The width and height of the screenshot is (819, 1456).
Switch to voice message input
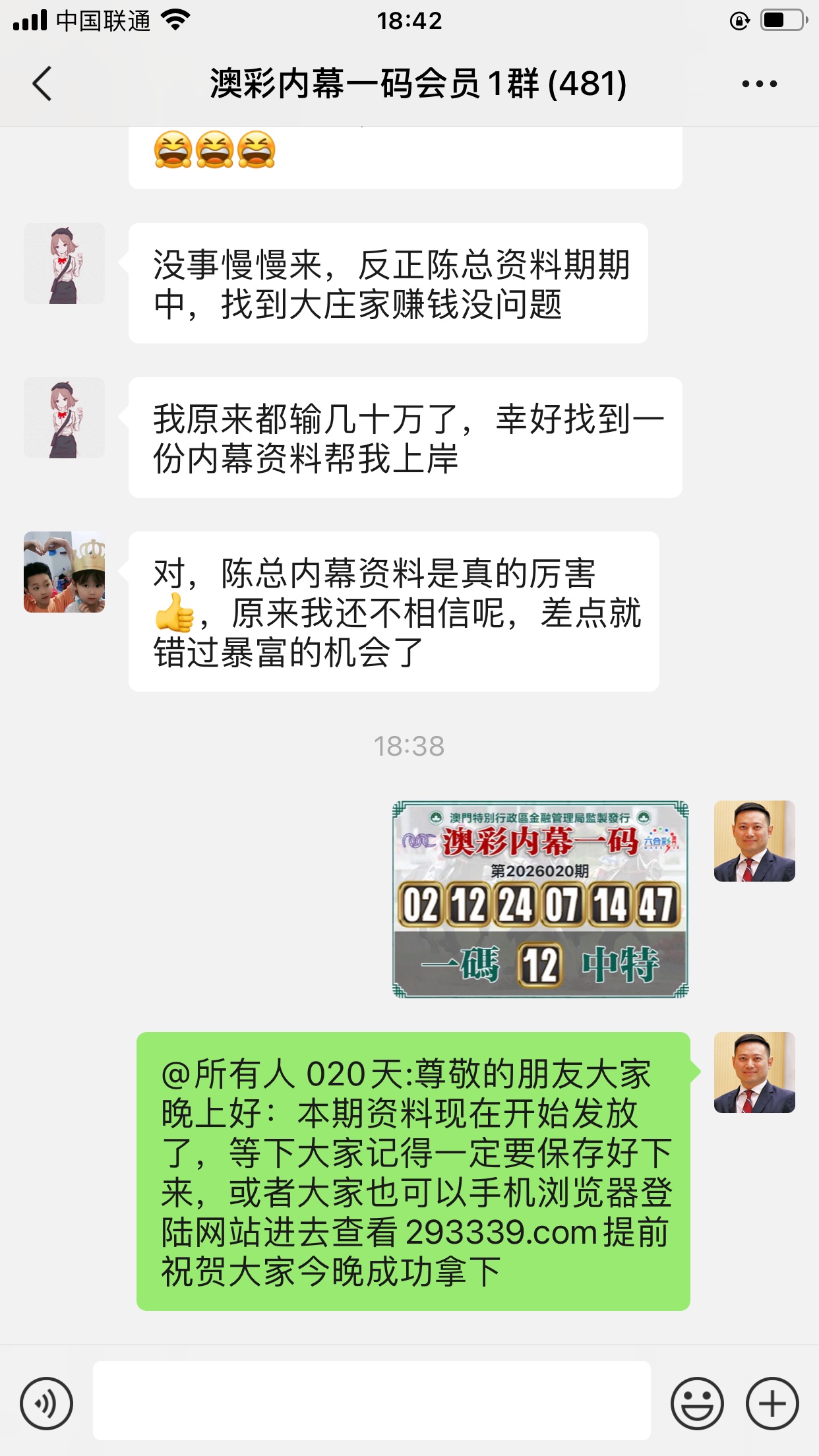coord(46,1403)
